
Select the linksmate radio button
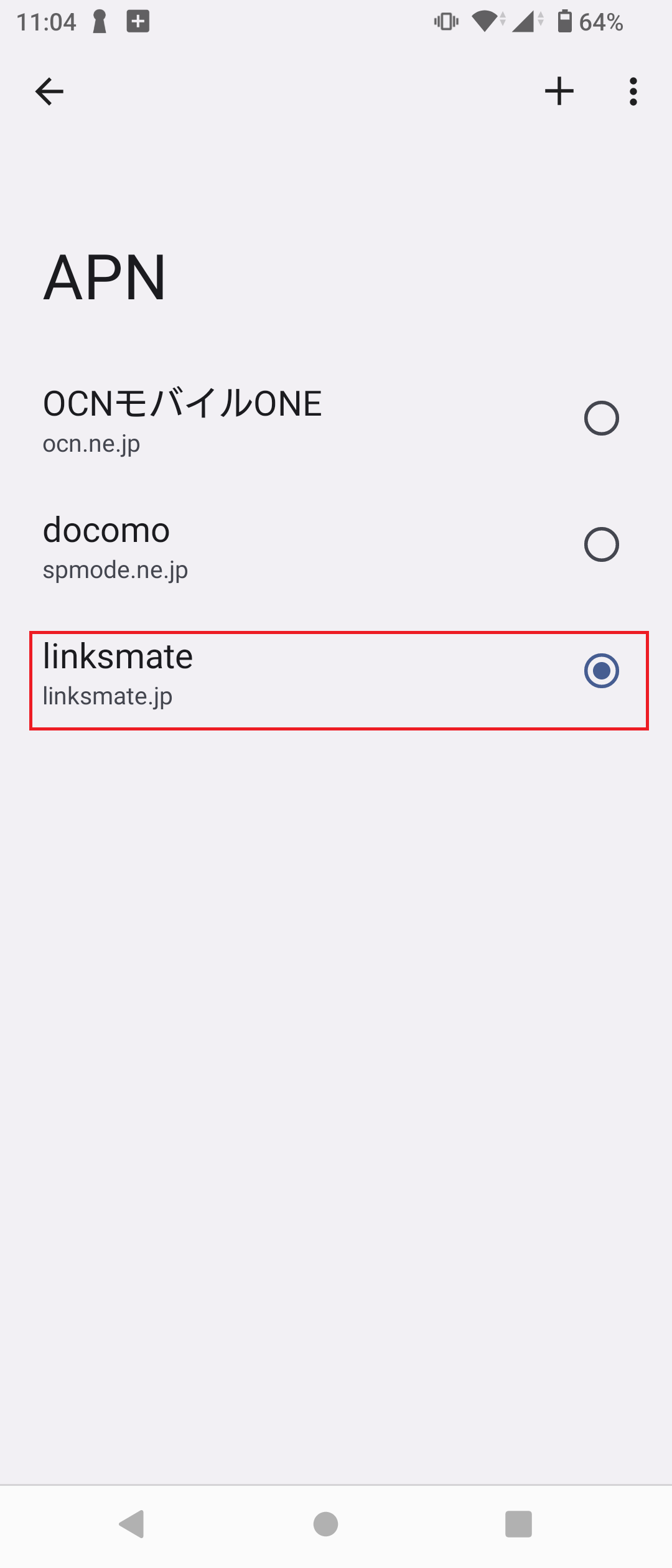coord(601,671)
